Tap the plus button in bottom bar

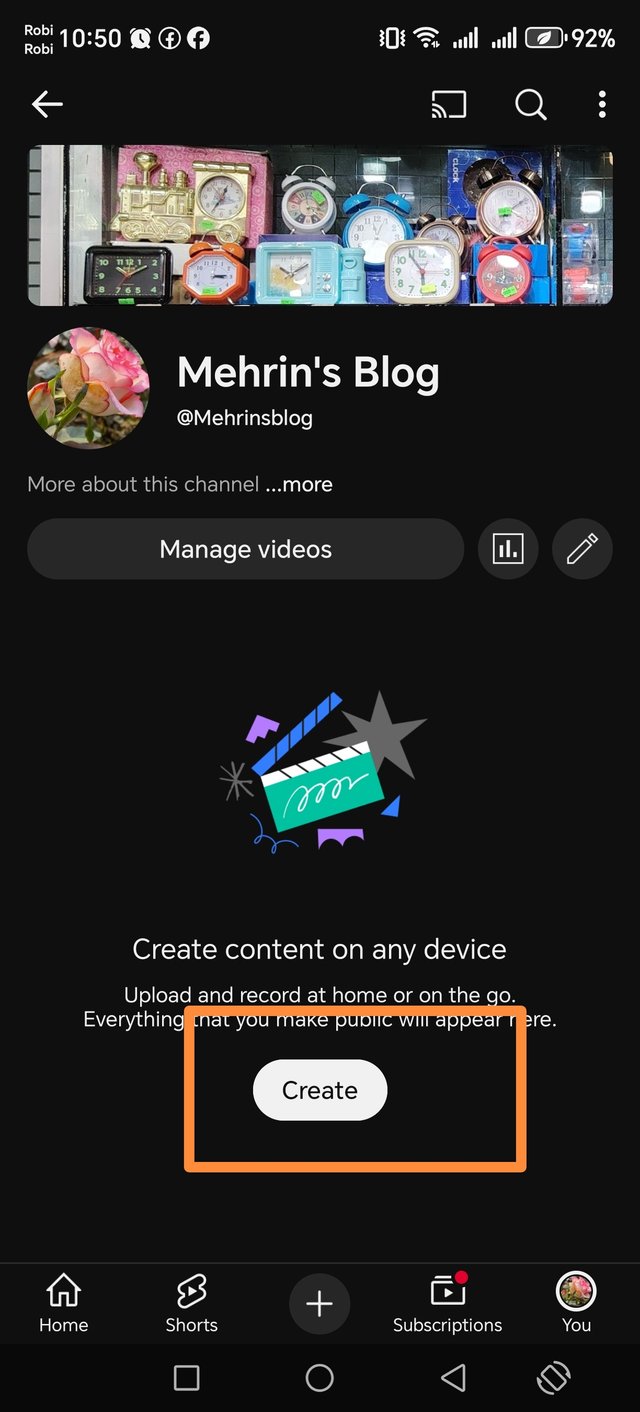319,1304
